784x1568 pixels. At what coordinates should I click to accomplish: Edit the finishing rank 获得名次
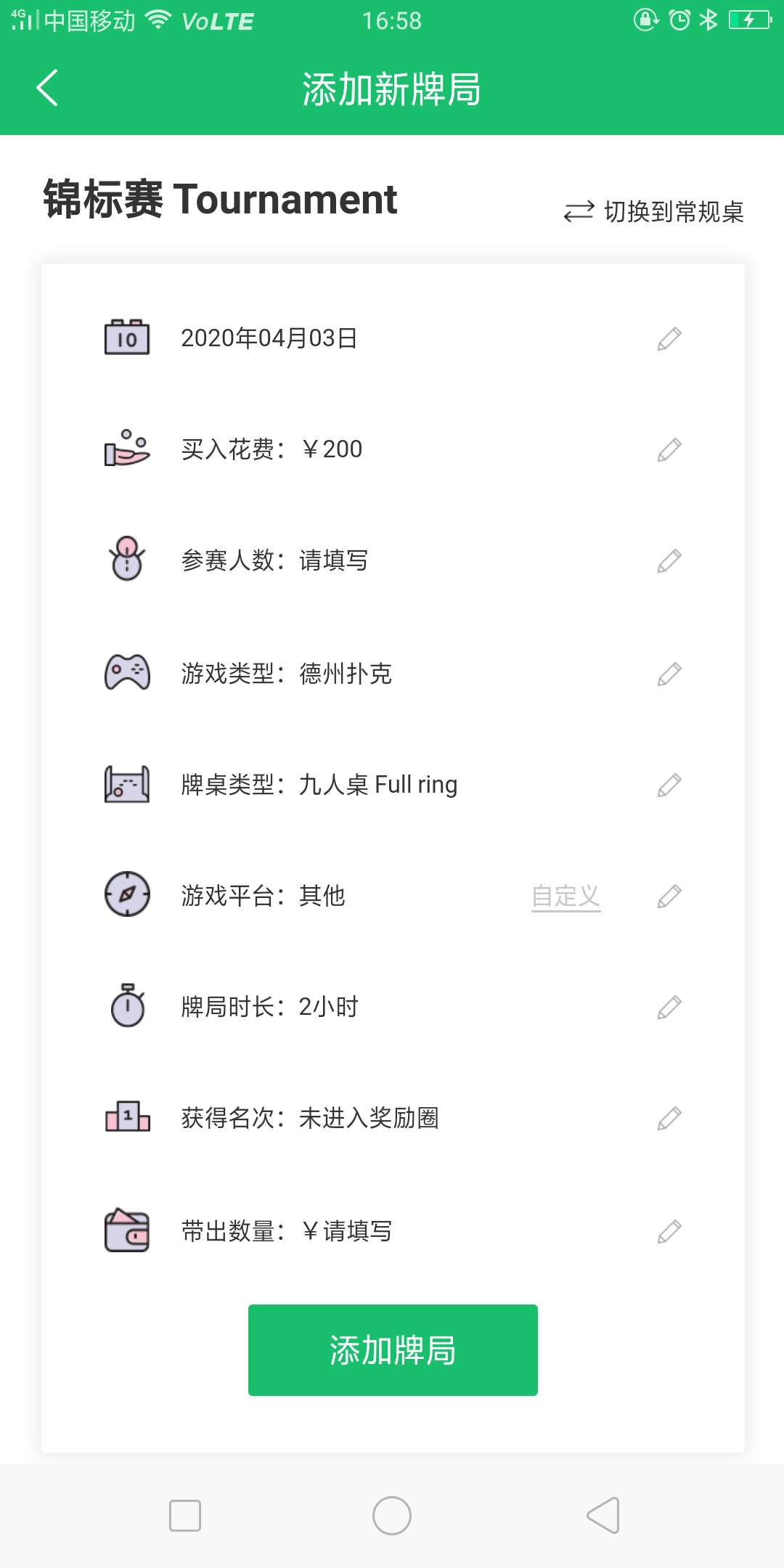(x=393, y=1118)
